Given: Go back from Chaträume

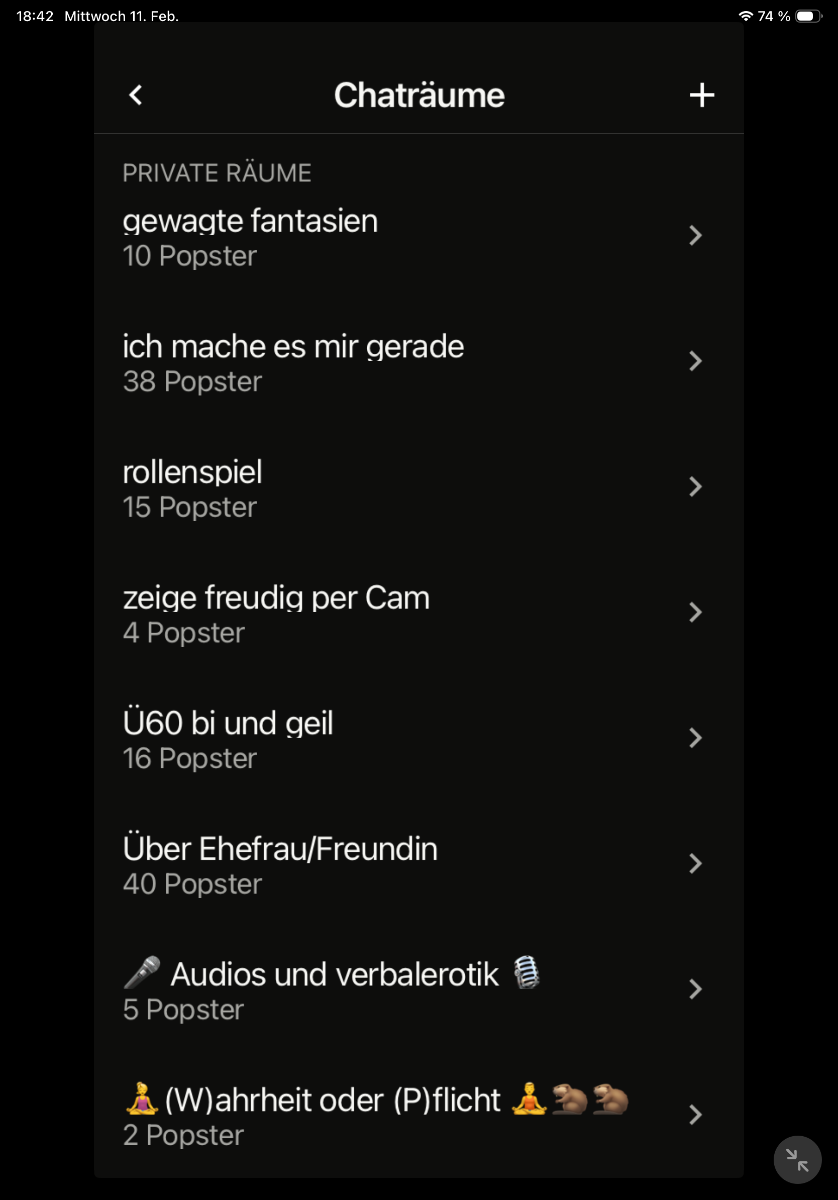Looking at the screenshot, I should (136, 95).
